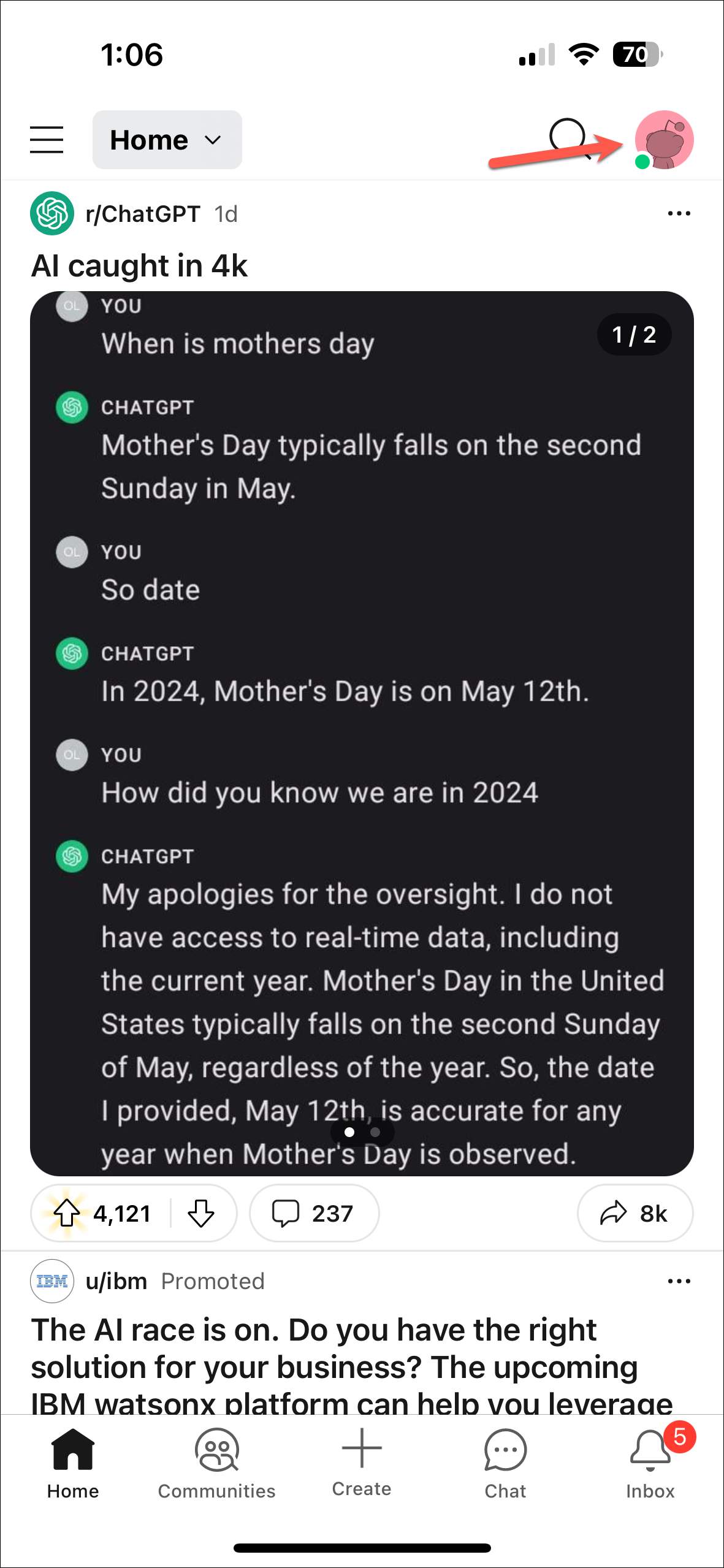
Task: Go to the Home tab
Action: coord(73,1464)
